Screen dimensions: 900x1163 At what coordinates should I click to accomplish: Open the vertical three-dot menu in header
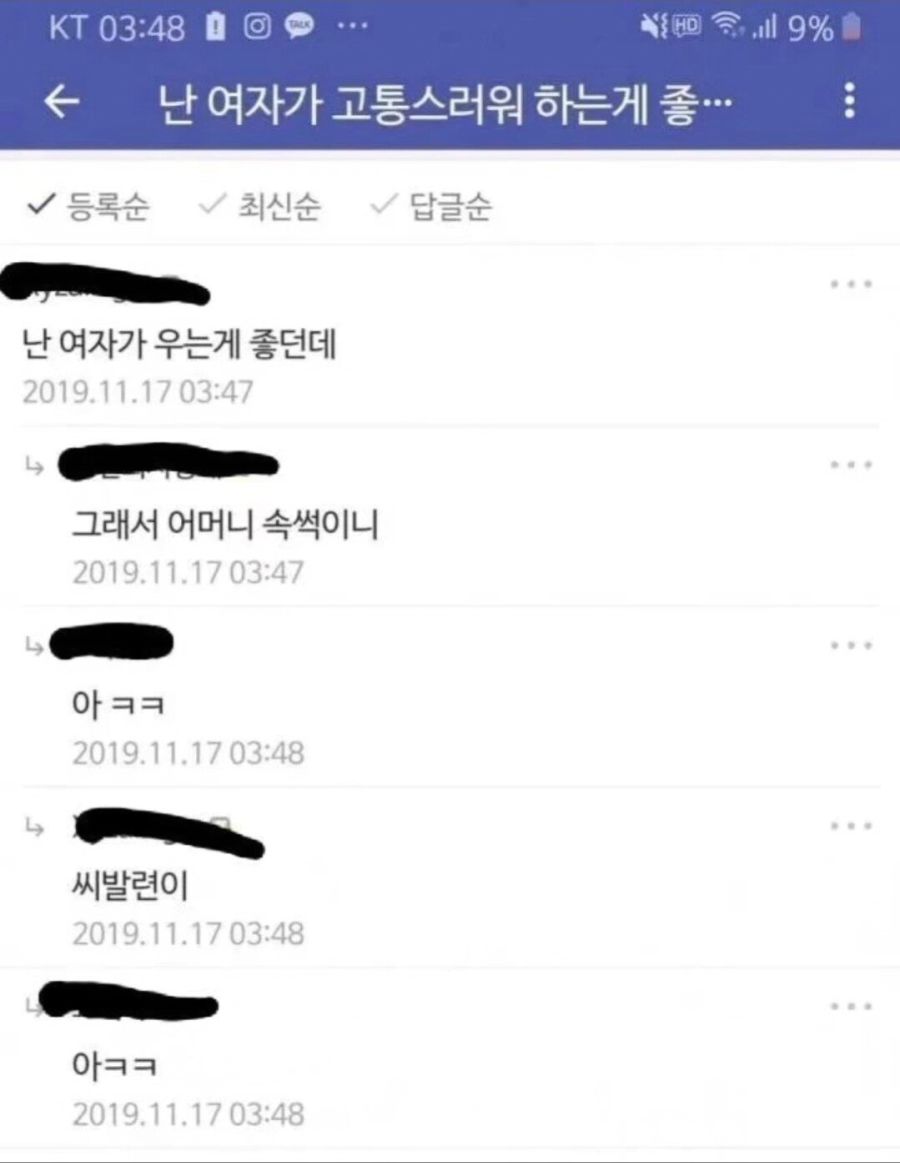[x=851, y=102]
